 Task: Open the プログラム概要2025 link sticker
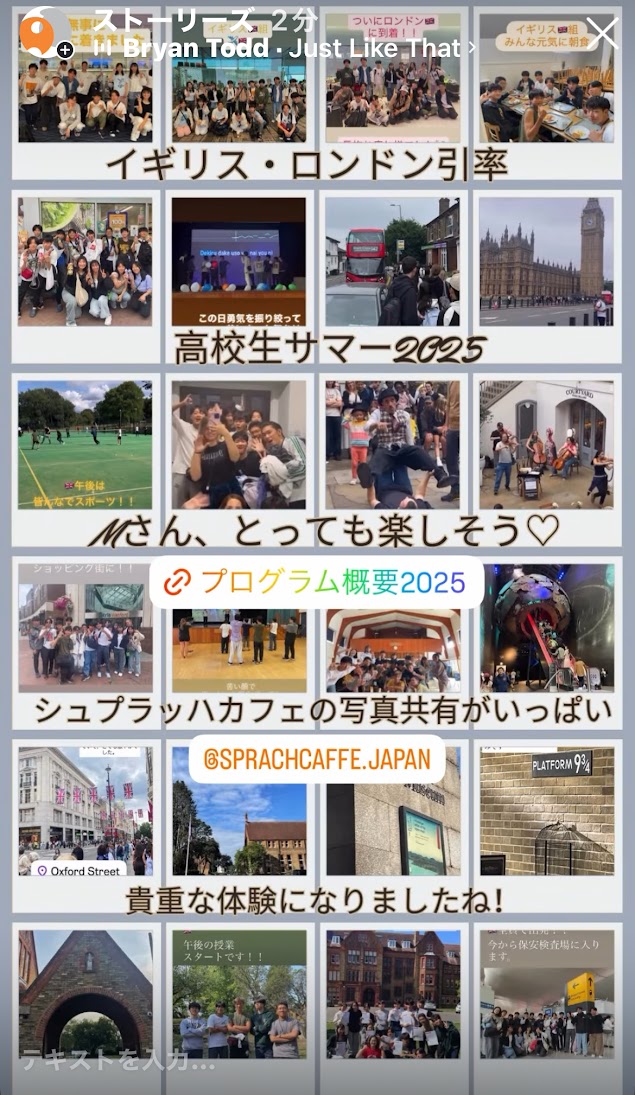(x=316, y=582)
